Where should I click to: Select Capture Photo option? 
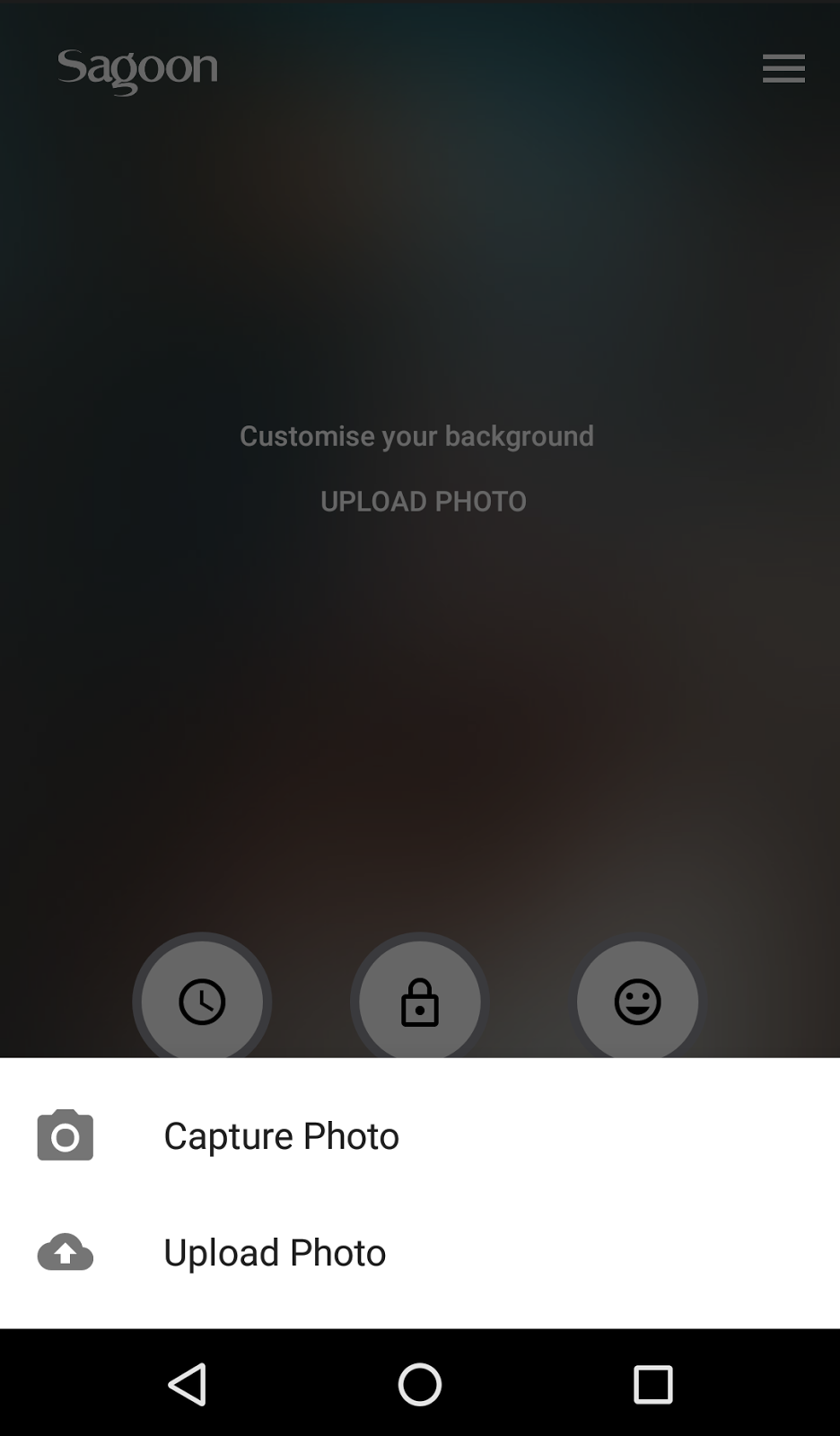tap(281, 1135)
